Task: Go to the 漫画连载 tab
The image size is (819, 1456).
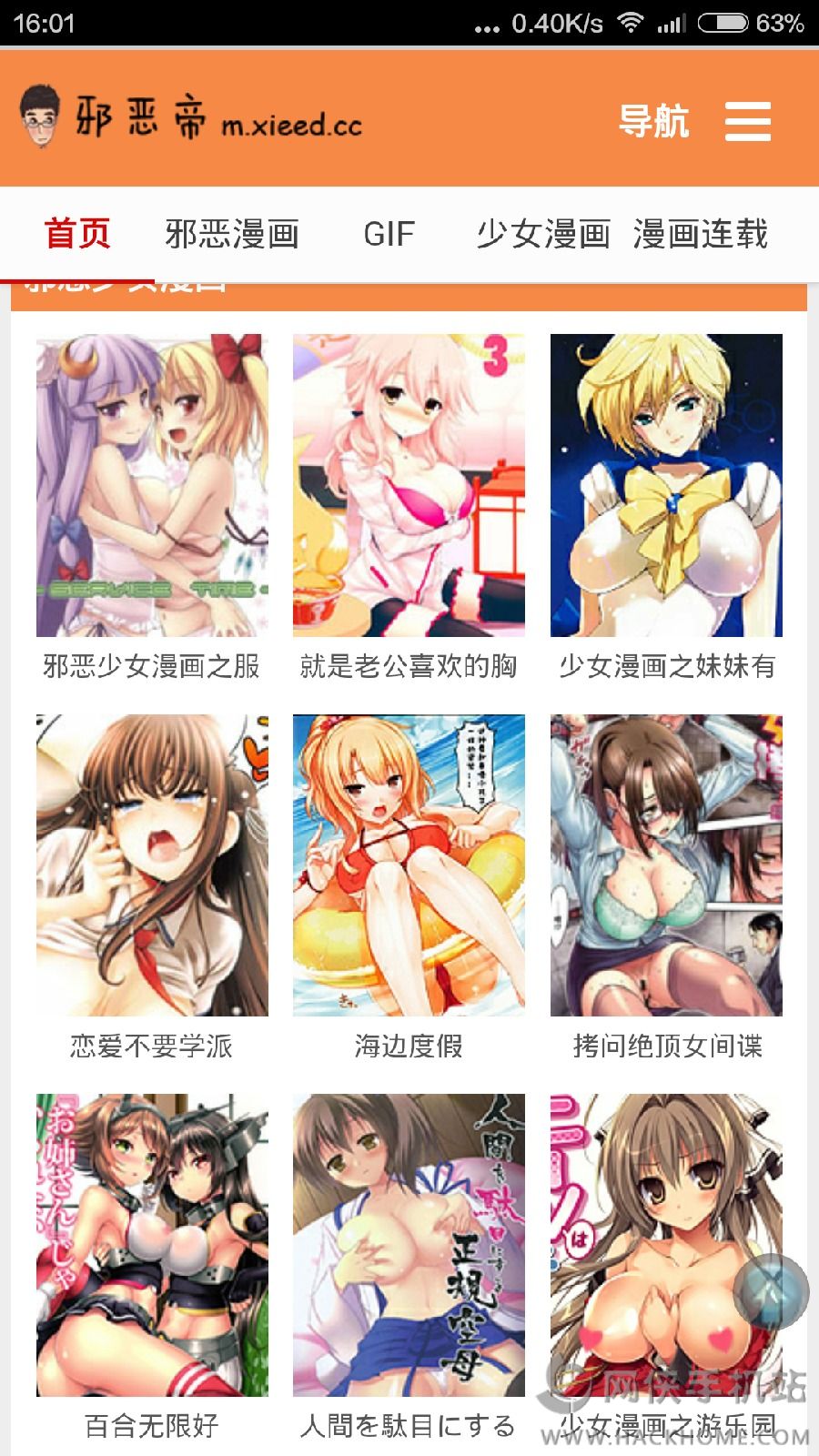Action: (701, 234)
